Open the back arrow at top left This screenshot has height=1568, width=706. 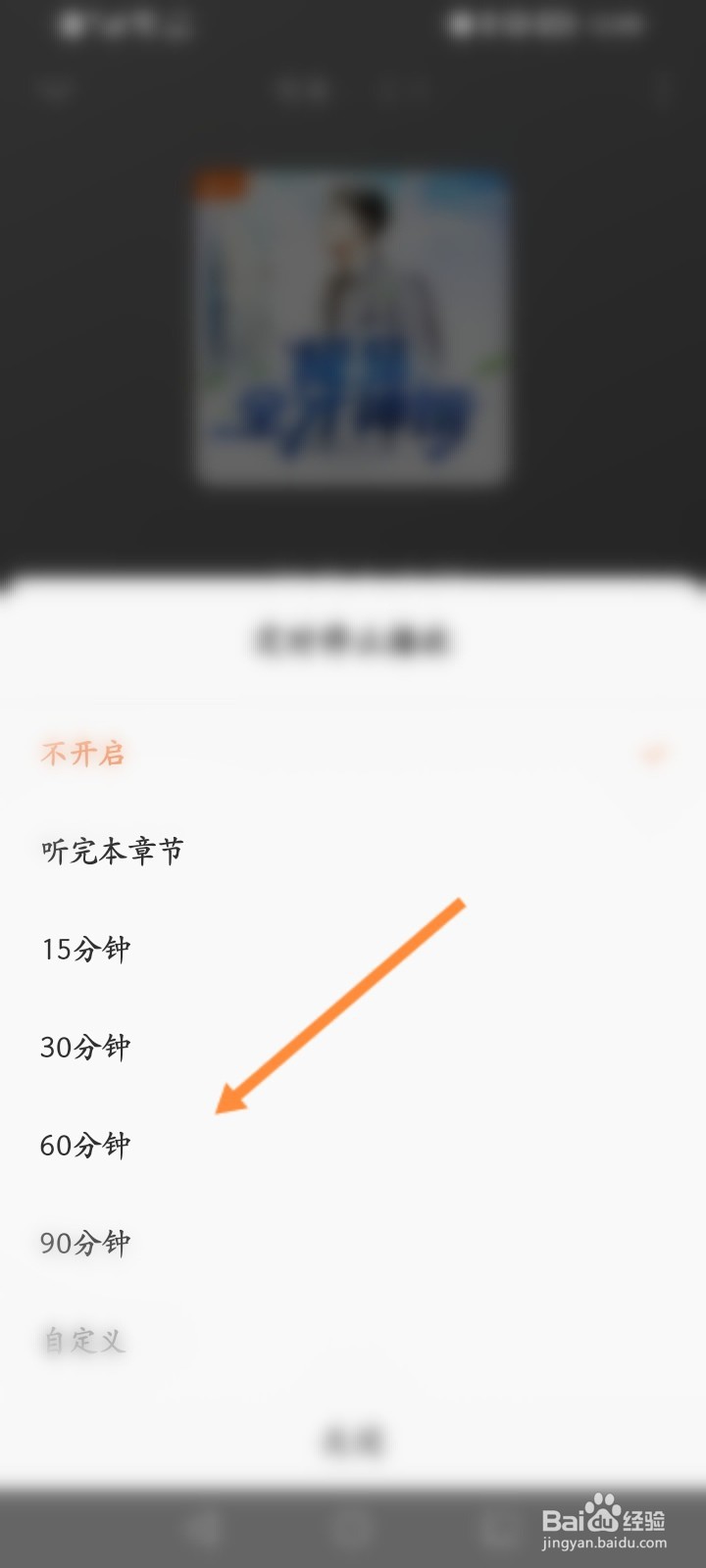54,88
